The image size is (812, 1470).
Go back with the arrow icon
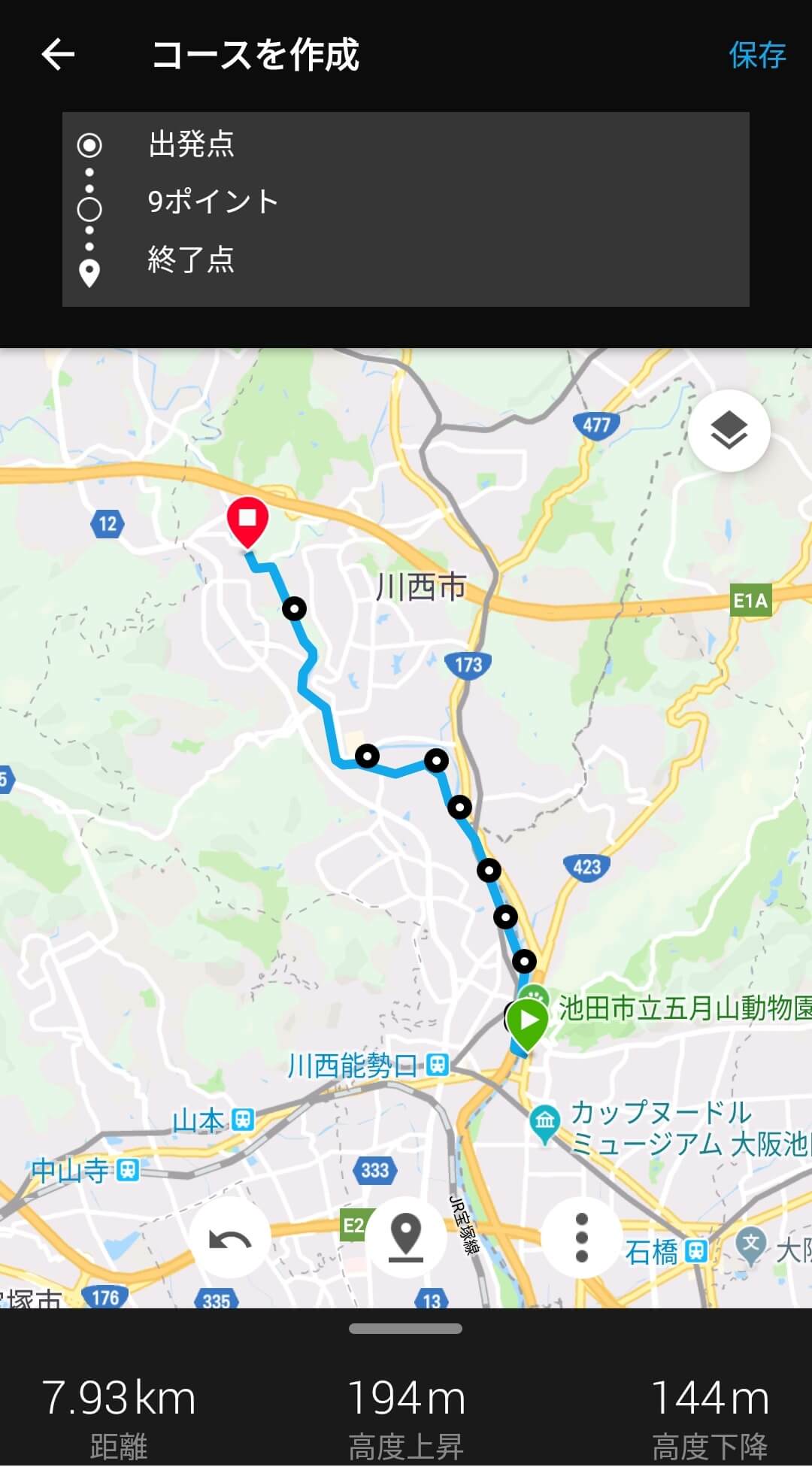58,55
